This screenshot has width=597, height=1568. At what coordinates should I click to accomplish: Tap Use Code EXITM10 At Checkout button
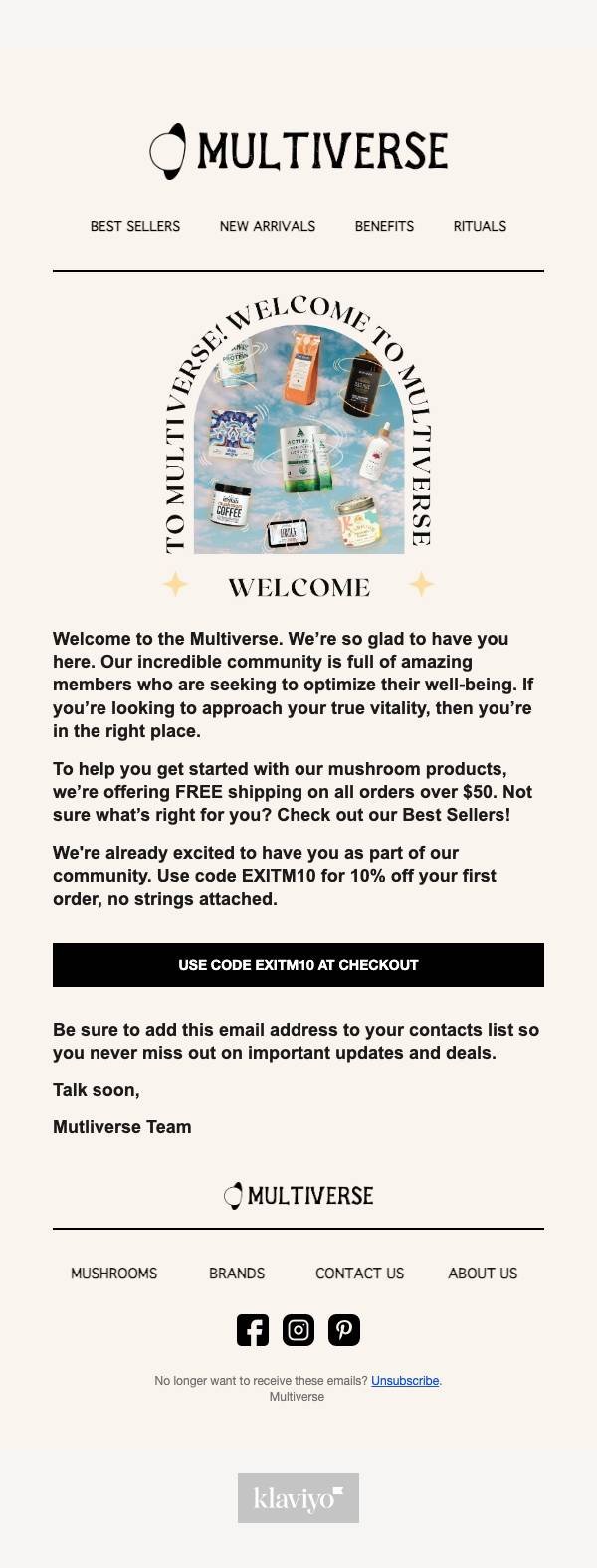click(x=298, y=965)
